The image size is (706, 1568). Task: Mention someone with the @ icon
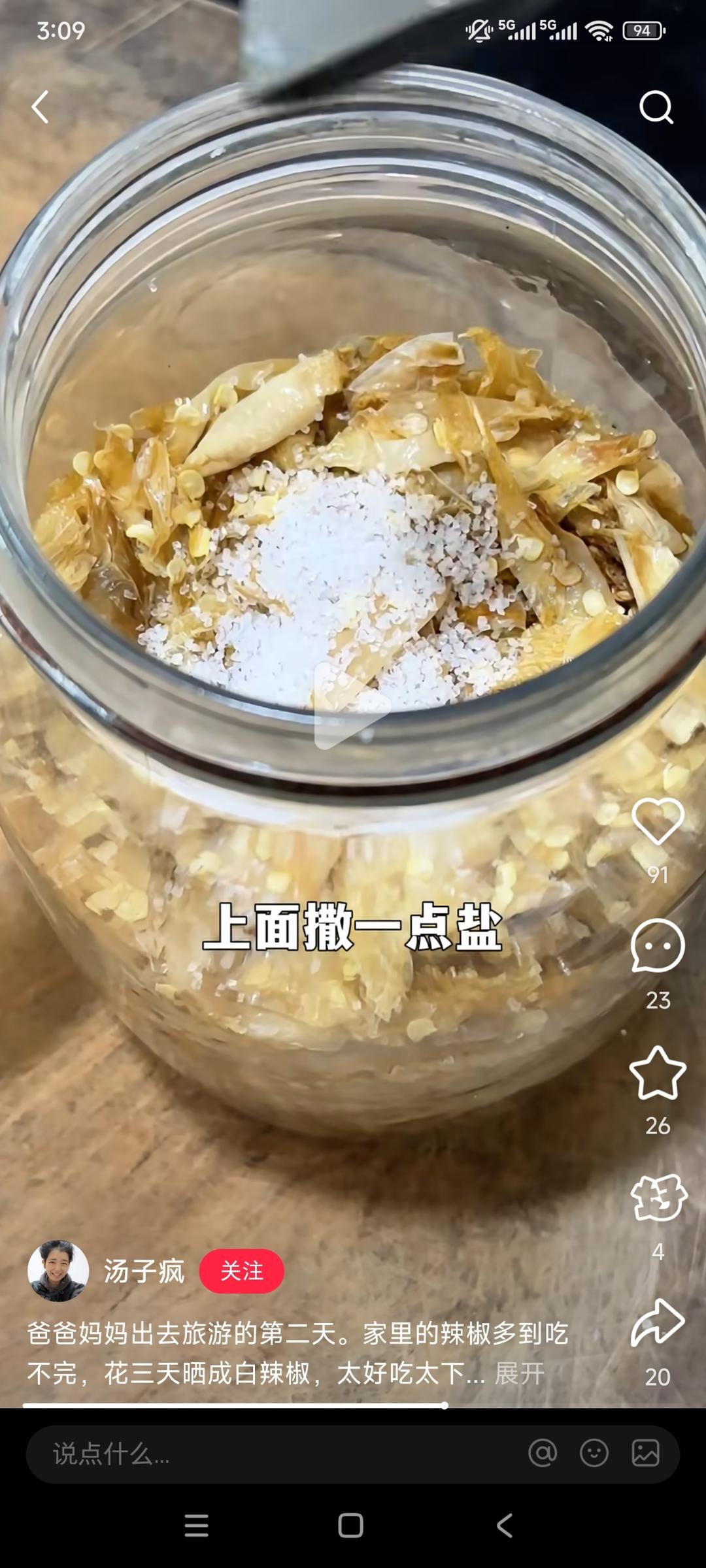[x=543, y=1453]
